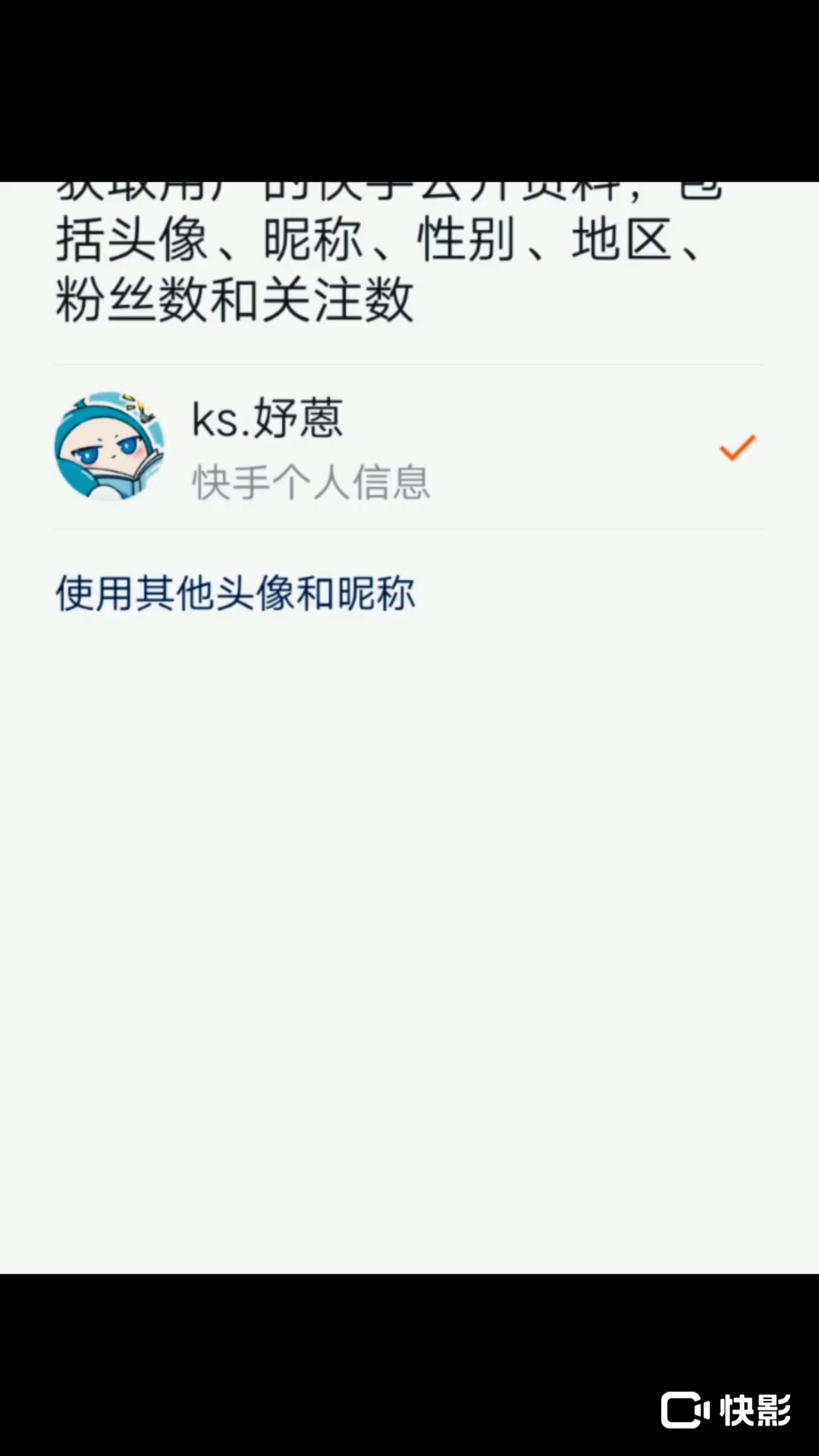Select the ks.妤蒽 Kuaishou profile row
Screen dimensions: 819x1456
408,447
